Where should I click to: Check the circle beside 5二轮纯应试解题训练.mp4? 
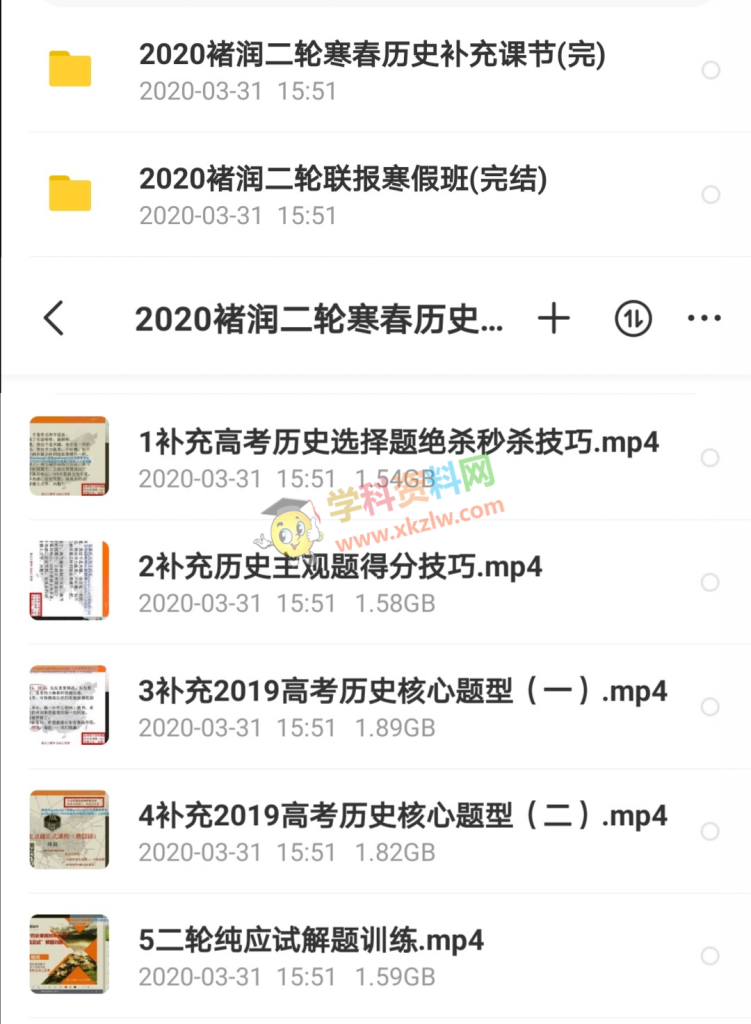(x=710, y=956)
